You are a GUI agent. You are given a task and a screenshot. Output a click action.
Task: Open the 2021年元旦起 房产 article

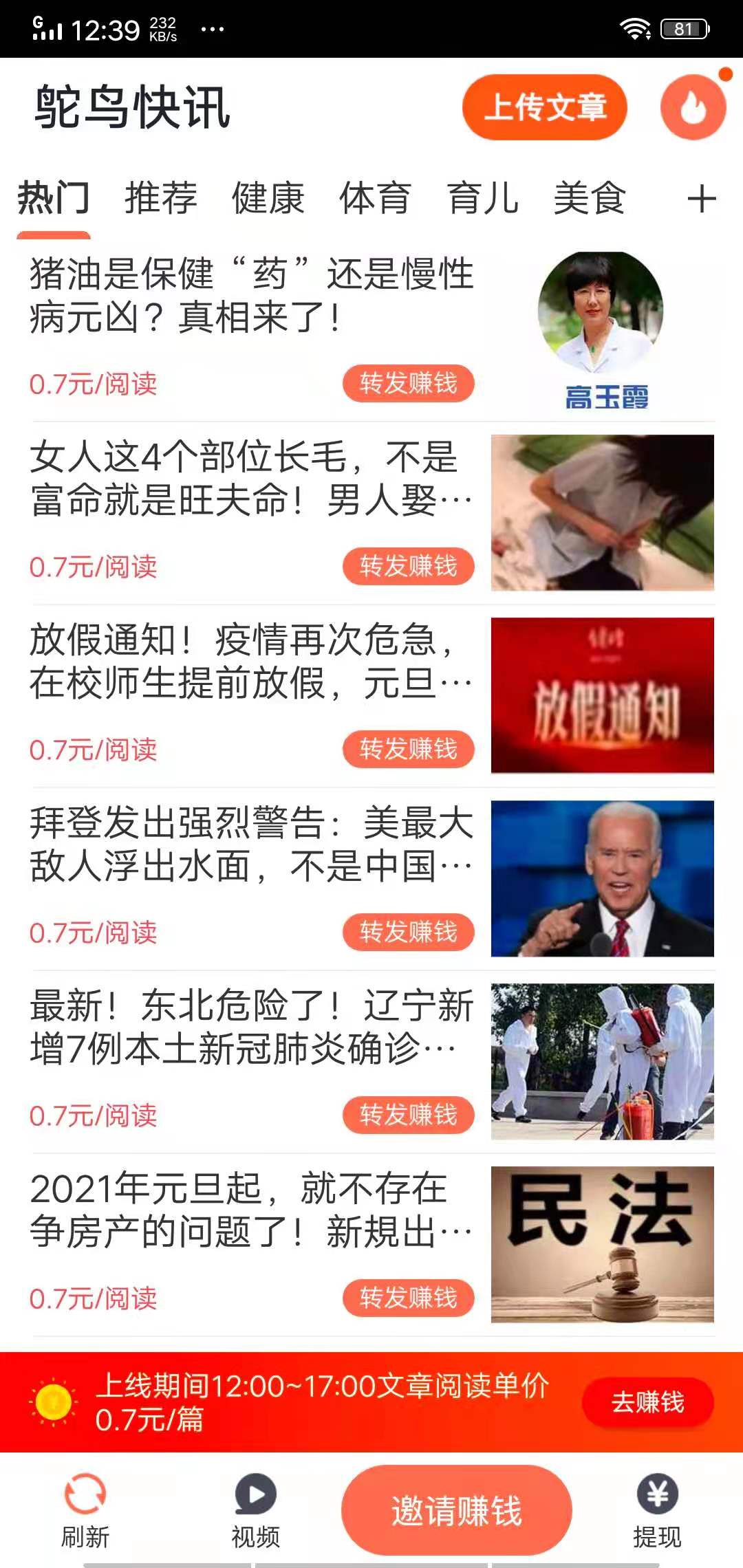[251, 1210]
